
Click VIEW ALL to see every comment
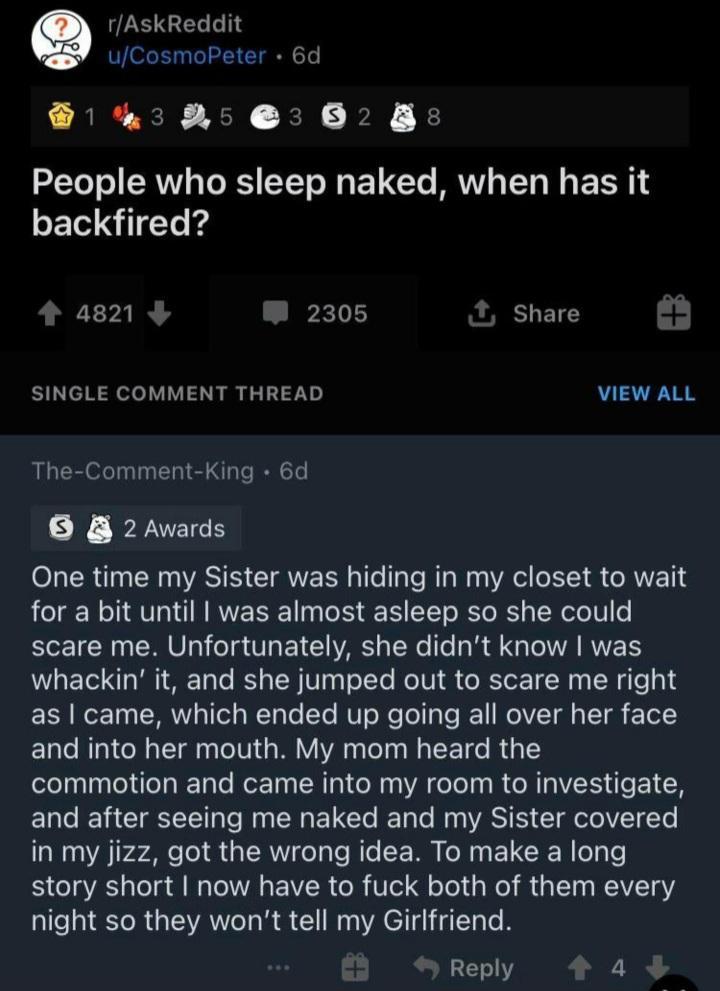pyautogui.click(x=646, y=394)
